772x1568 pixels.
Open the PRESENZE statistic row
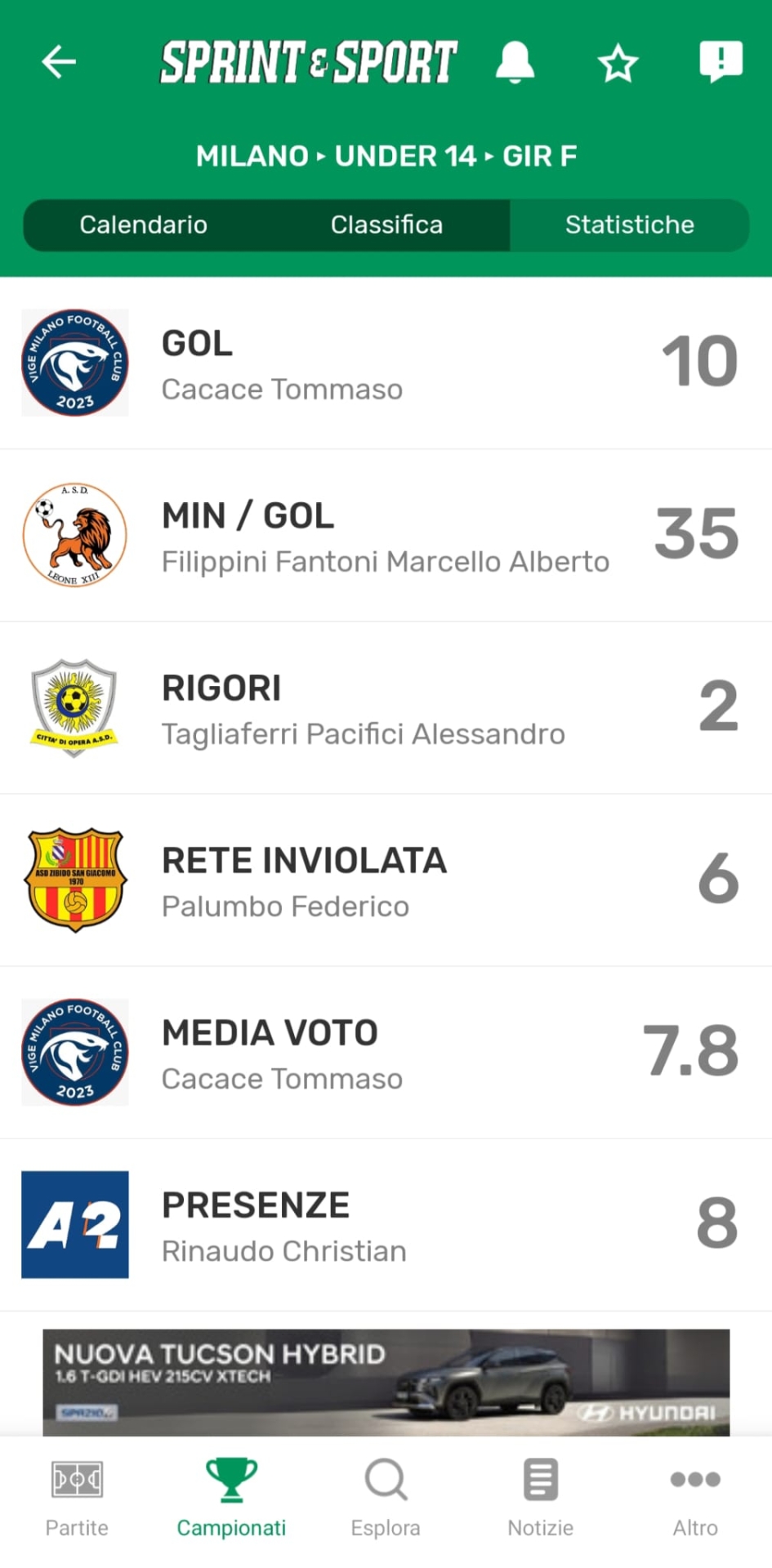[x=386, y=1225]
